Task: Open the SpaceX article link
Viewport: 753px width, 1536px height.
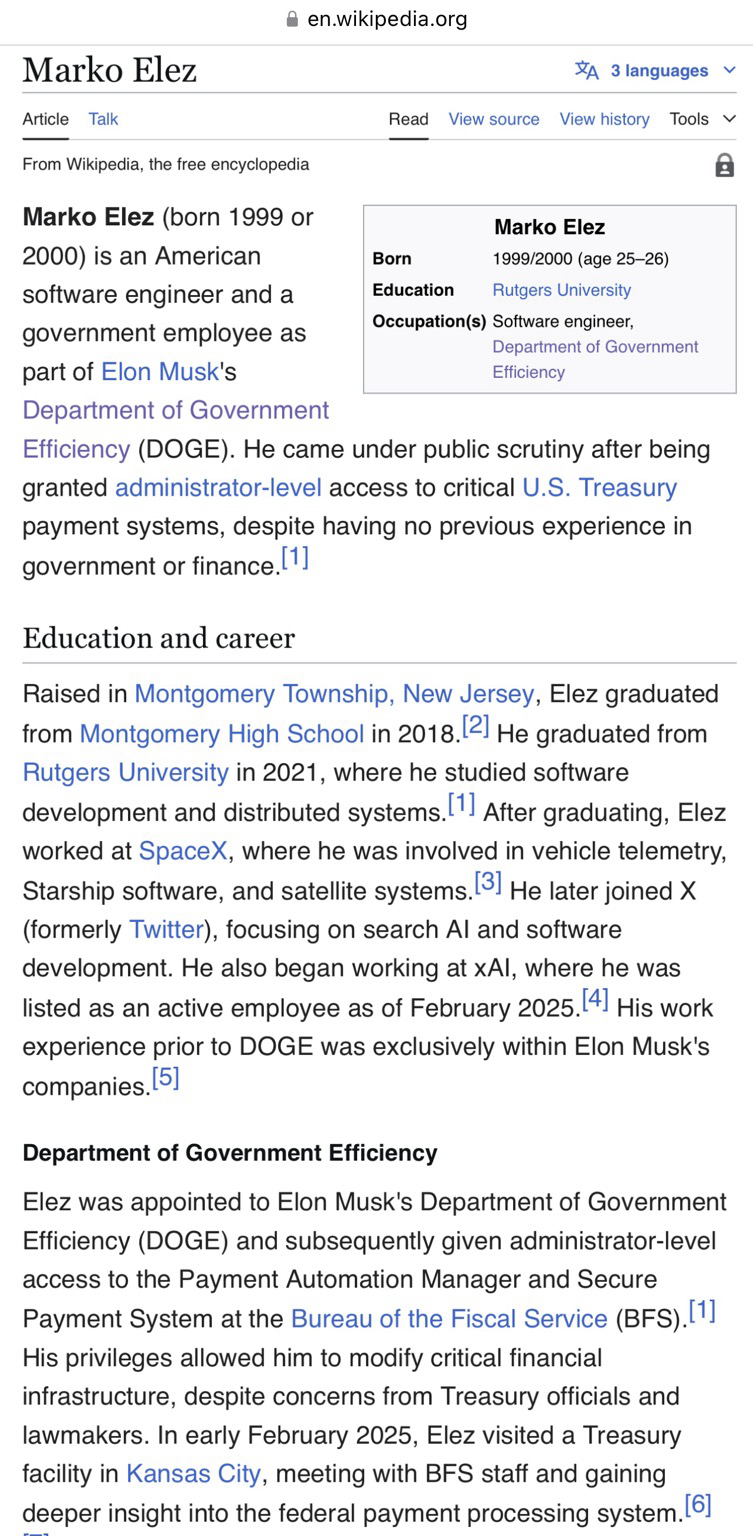Action: click(x=183, y=852)
